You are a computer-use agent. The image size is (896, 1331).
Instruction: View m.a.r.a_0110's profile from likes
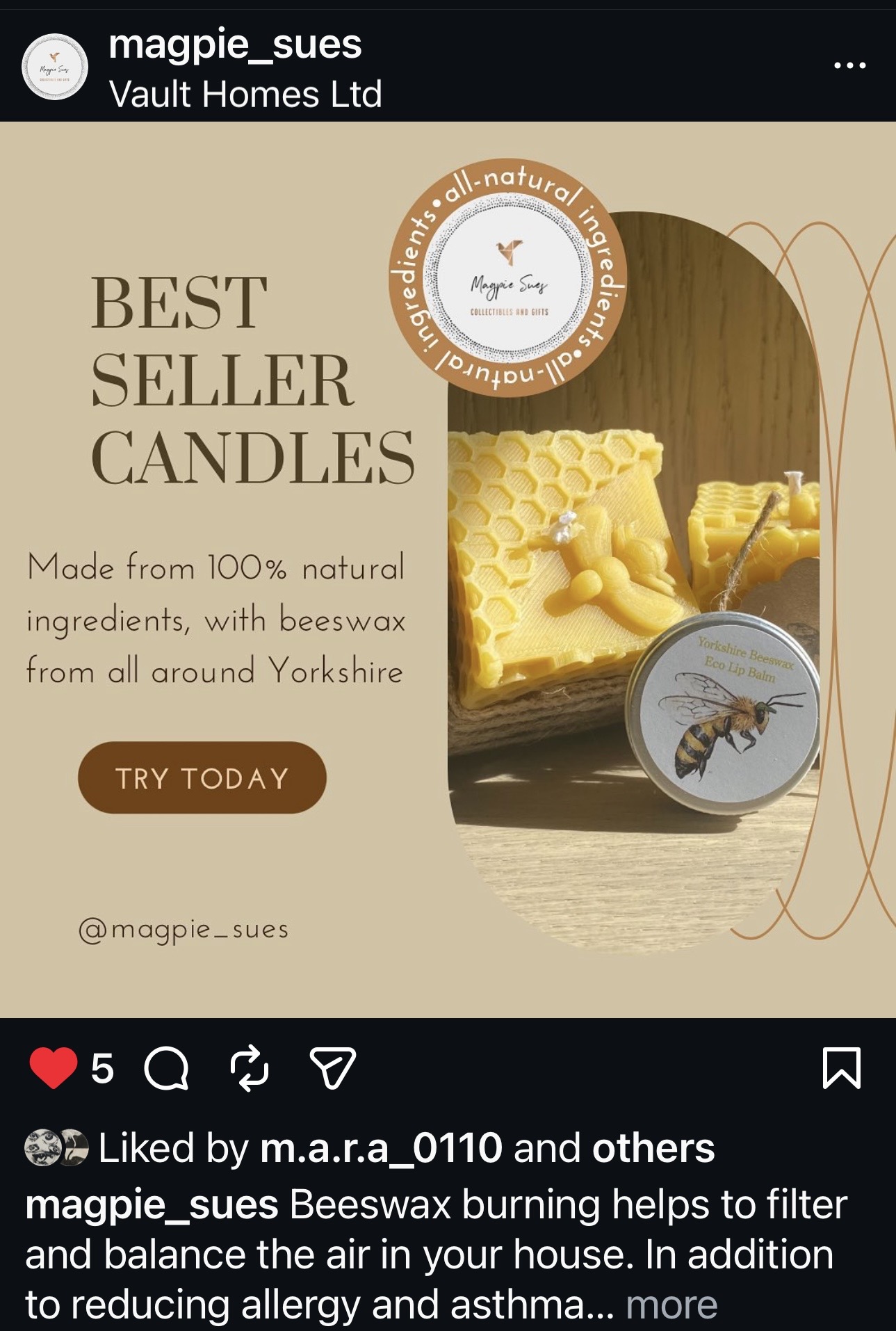click(x=380, y=1148)
